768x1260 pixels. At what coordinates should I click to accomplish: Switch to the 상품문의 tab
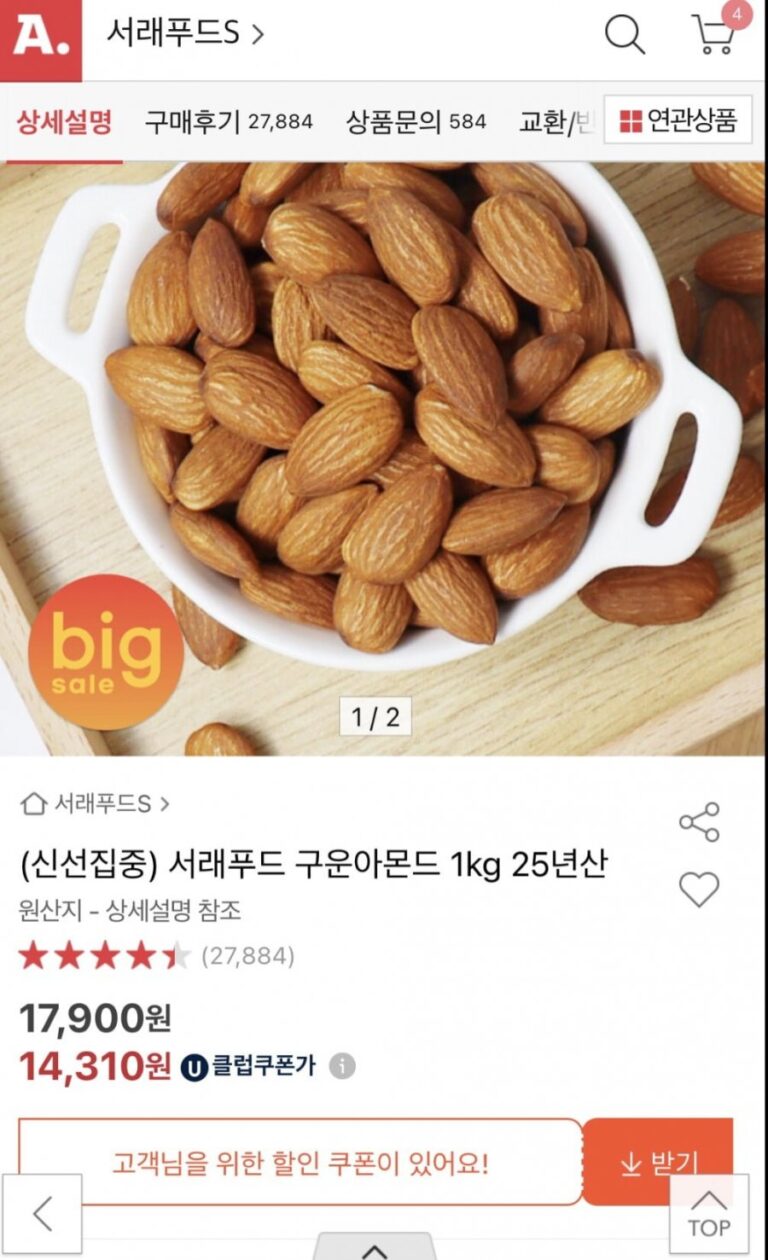416,122
